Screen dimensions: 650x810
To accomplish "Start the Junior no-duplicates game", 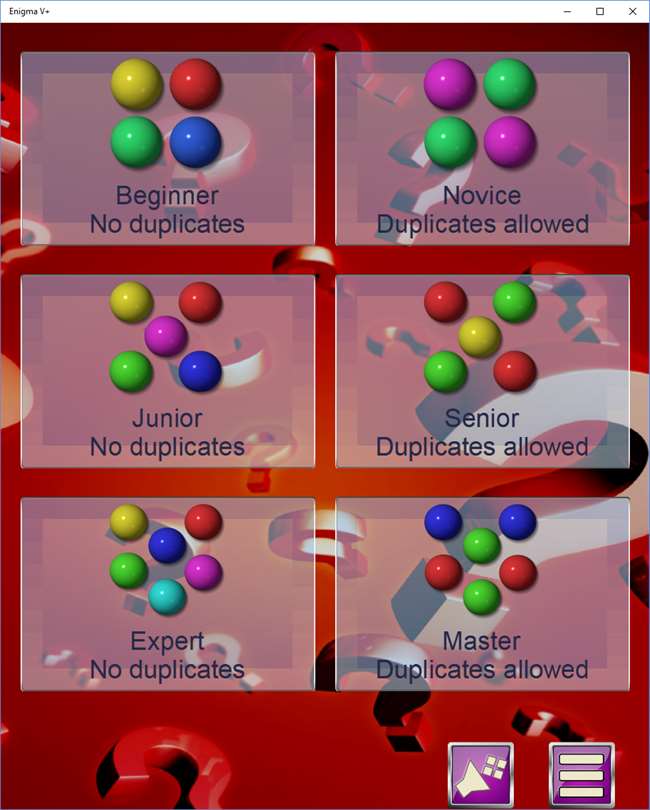I will point(167,371).
